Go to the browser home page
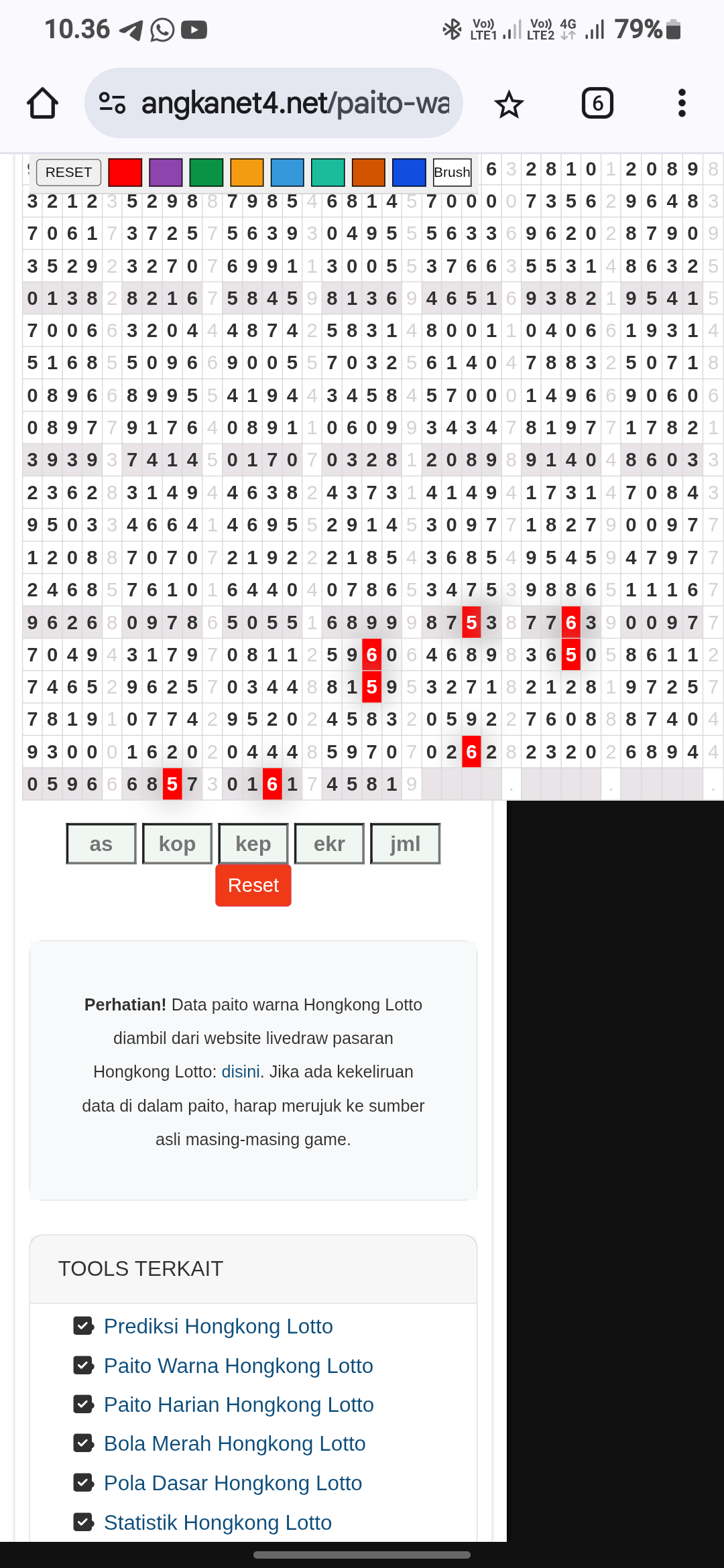Image resolution: width=724 pixels, height=1568 pixels. 42,103
